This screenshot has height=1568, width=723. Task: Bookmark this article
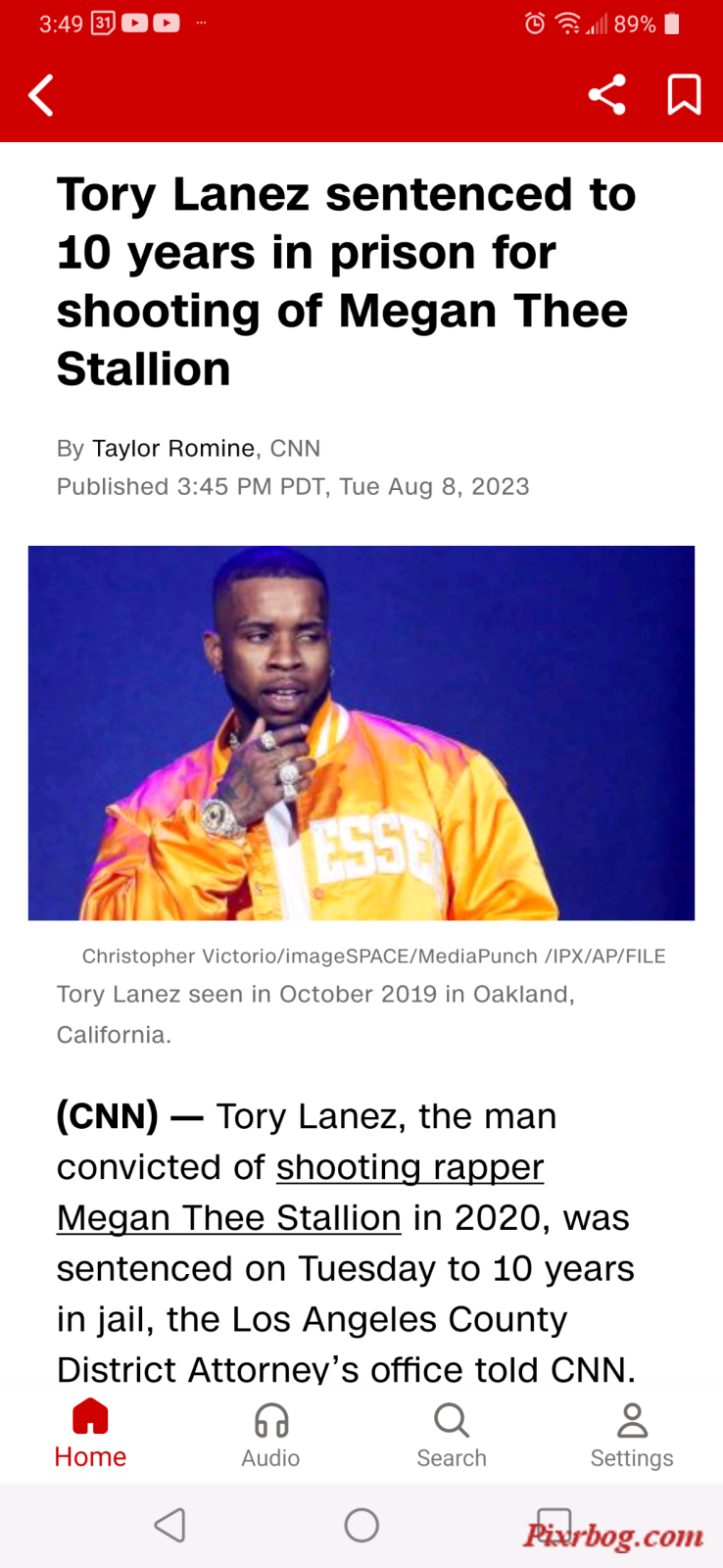pos(684,95)
